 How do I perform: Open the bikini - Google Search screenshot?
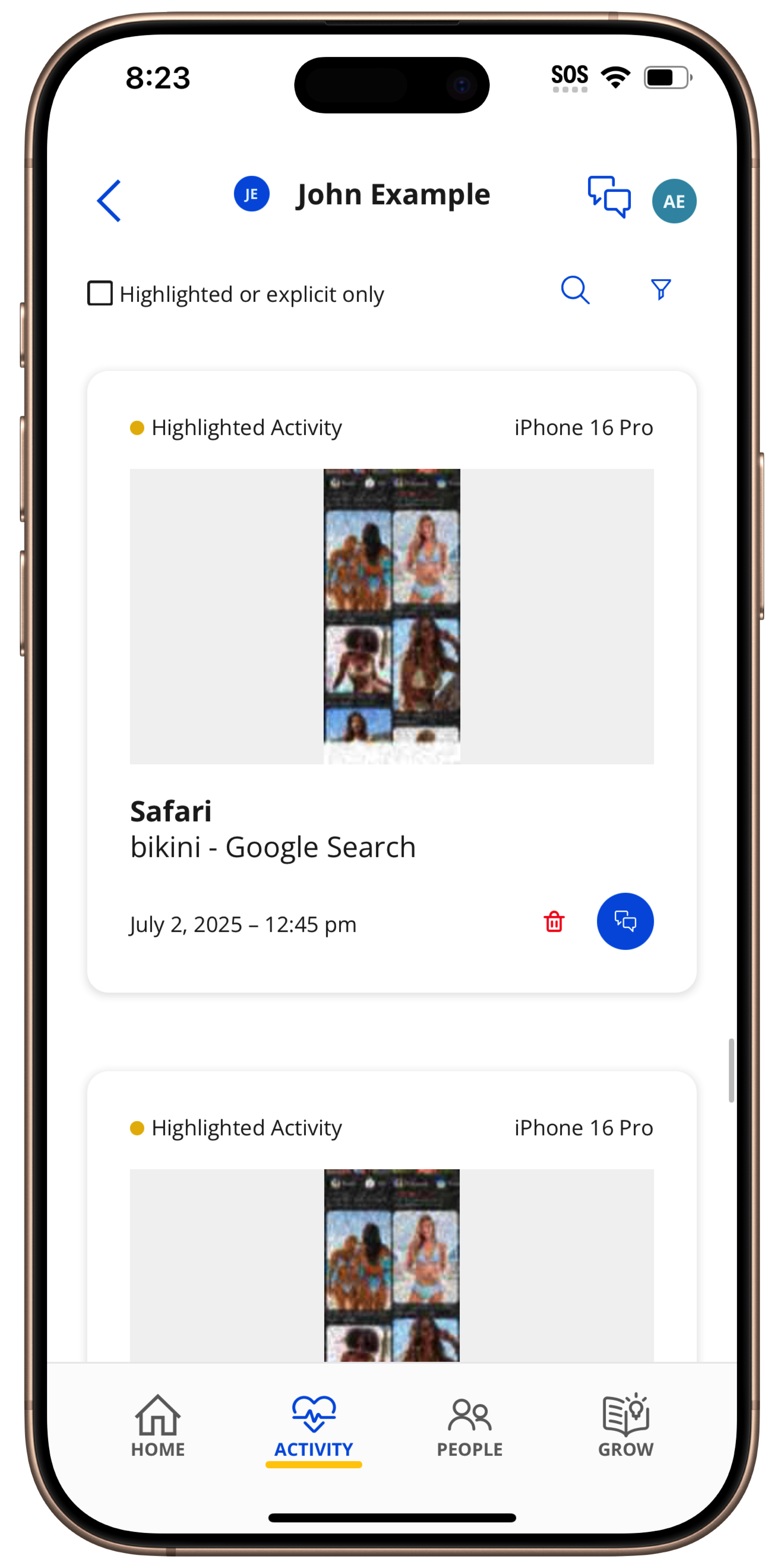[391, 616]
